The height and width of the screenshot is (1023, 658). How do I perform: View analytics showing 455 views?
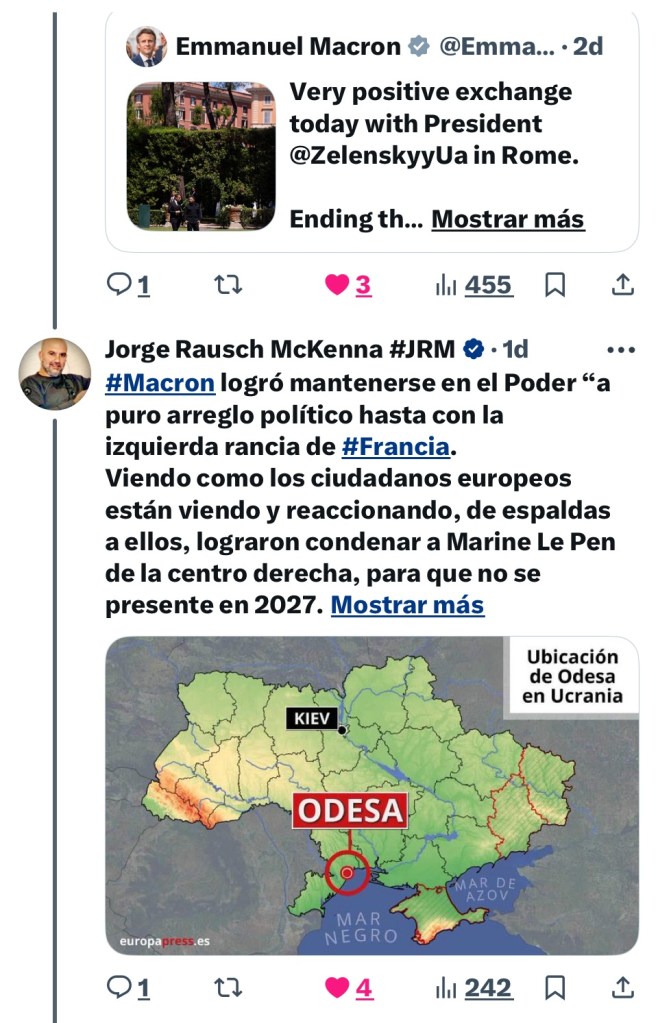tap(474, 286)
